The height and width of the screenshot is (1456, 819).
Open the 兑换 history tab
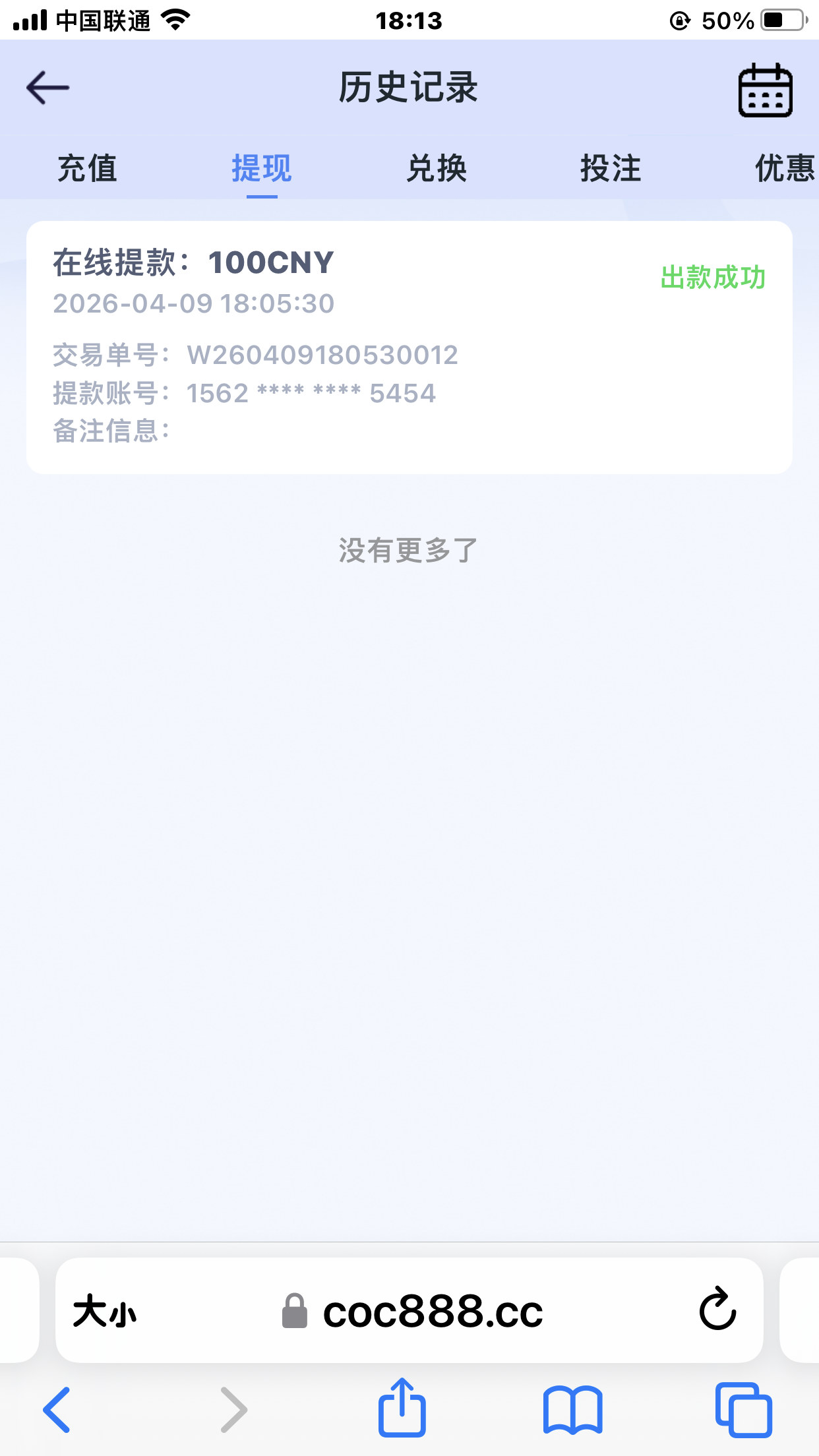tap(437, 169)
